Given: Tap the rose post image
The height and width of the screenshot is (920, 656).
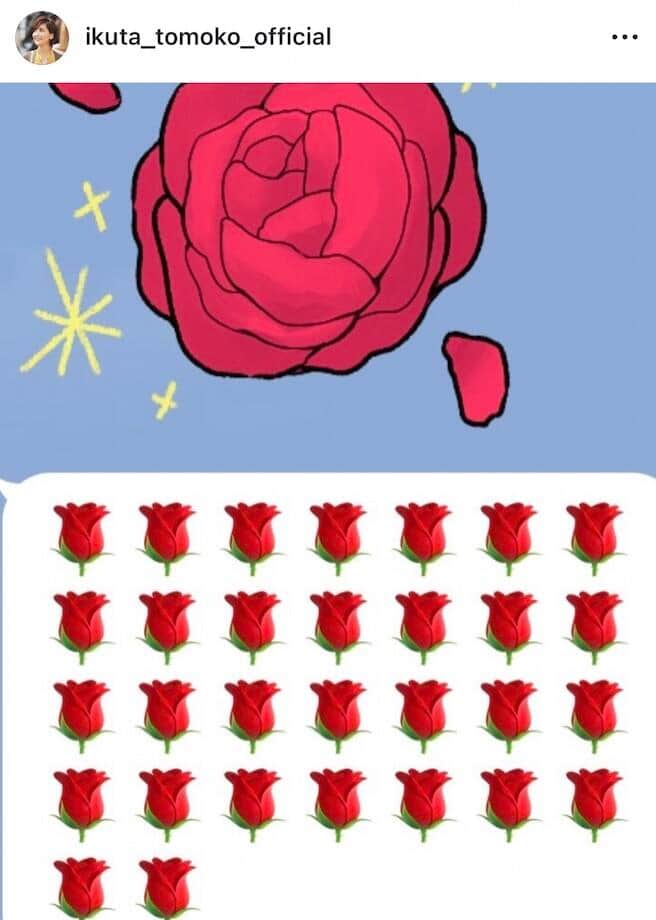Looking at the screenshot, I should pos(328,500).
